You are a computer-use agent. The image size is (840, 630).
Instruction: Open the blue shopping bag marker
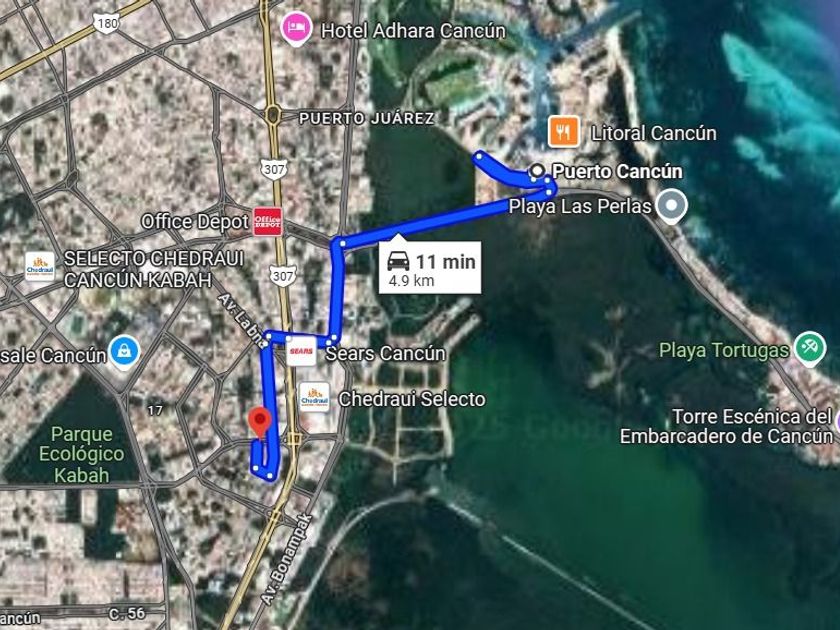[124, 353]
